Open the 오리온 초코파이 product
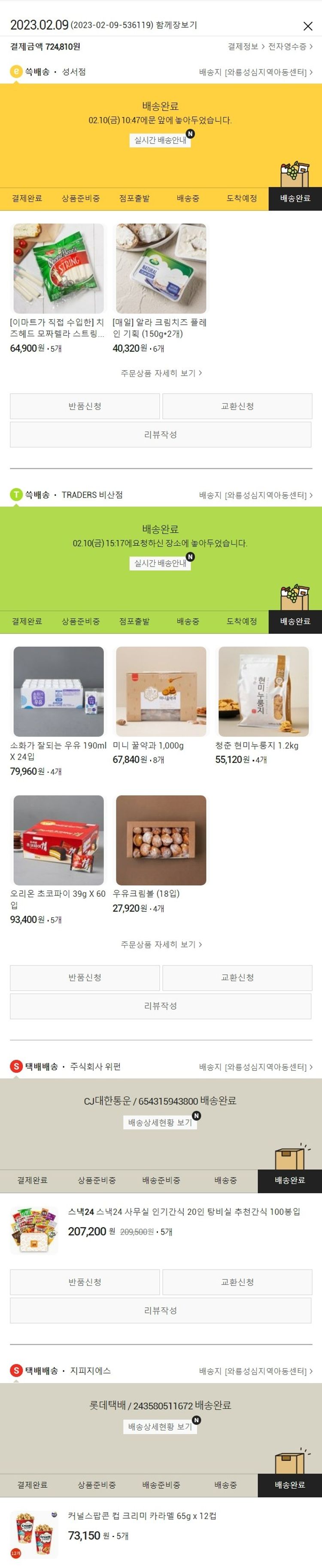This screenshot has height=1568, width=322. coord(58,840)
